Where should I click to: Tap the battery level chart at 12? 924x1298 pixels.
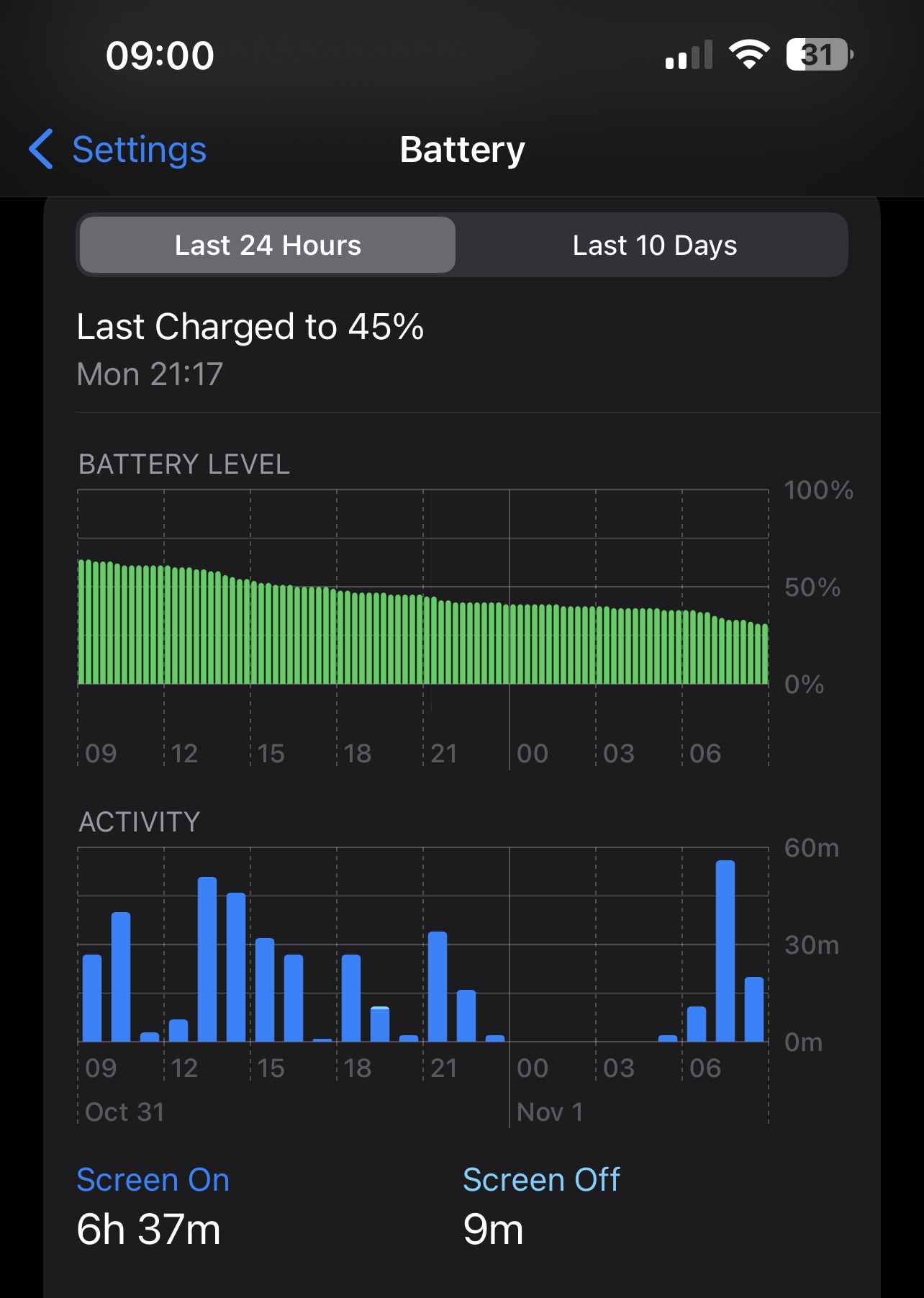[166, 624]
